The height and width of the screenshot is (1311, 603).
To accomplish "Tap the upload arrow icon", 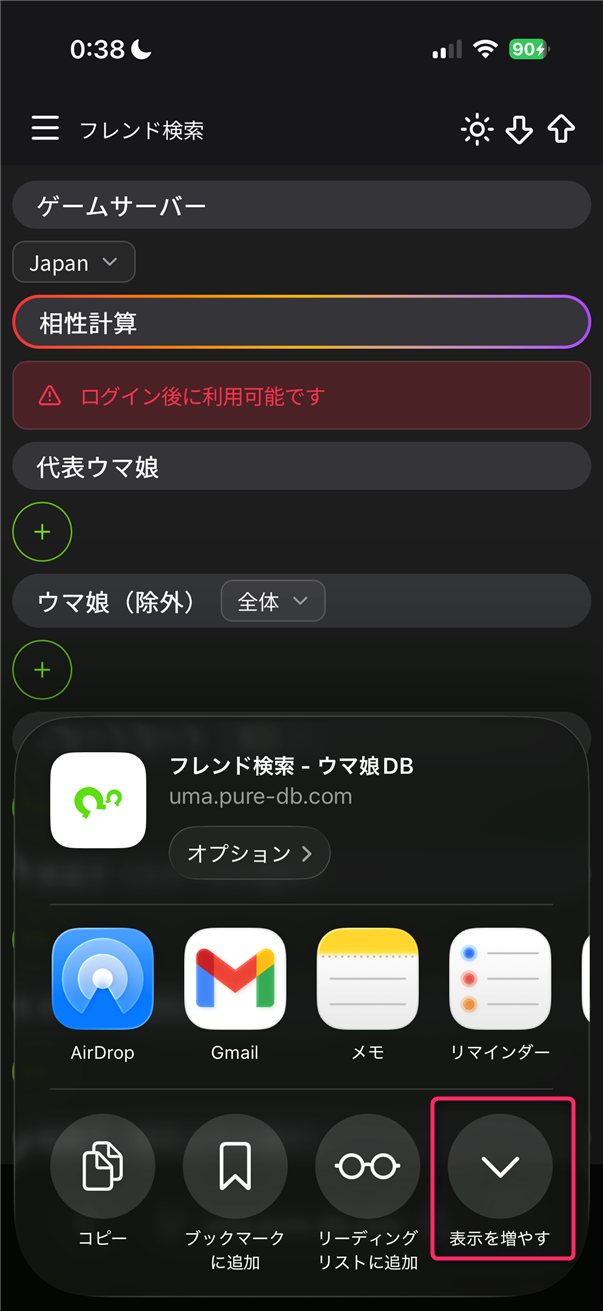I will coord(562,130).
